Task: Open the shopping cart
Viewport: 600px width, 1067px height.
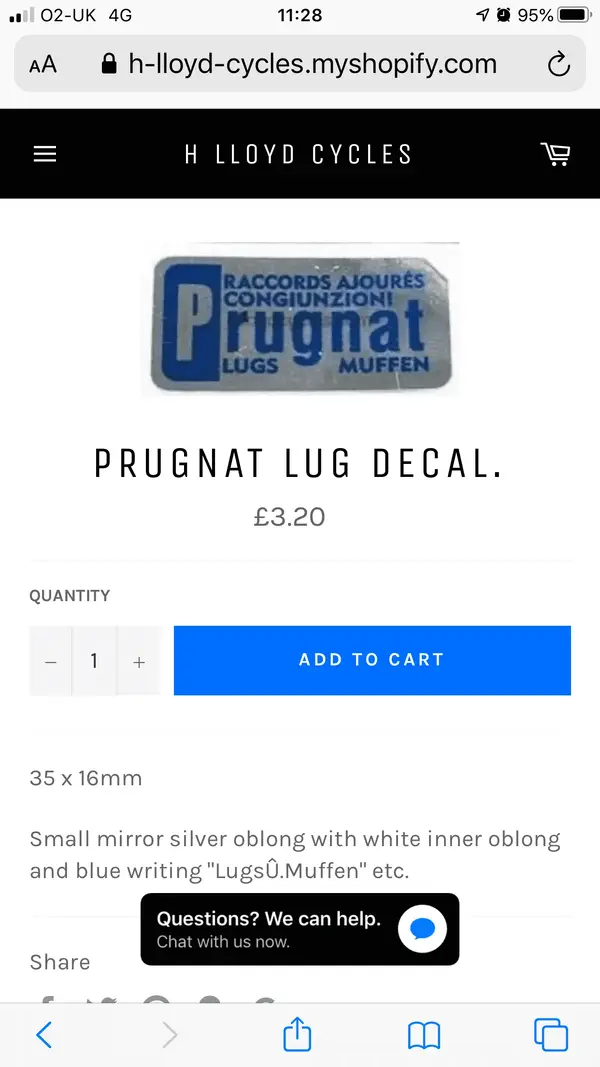Action: 555,154
